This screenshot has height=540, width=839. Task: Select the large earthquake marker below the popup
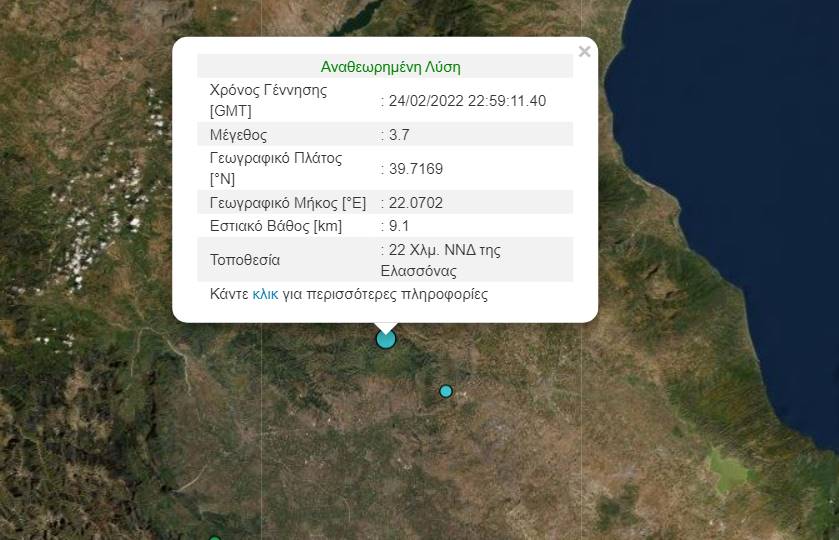coord(386,339)
